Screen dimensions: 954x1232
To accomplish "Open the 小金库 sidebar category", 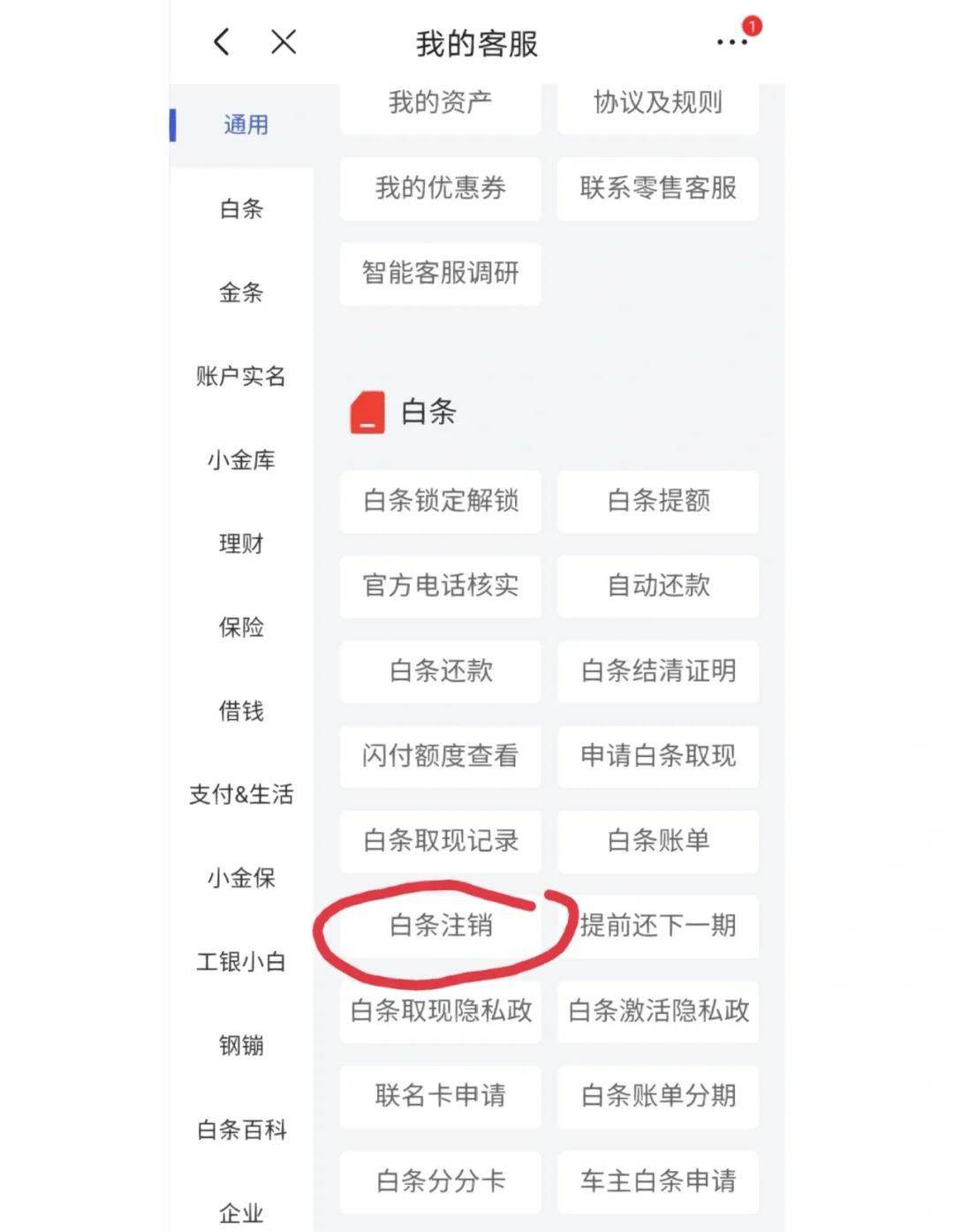I will 241,460.
